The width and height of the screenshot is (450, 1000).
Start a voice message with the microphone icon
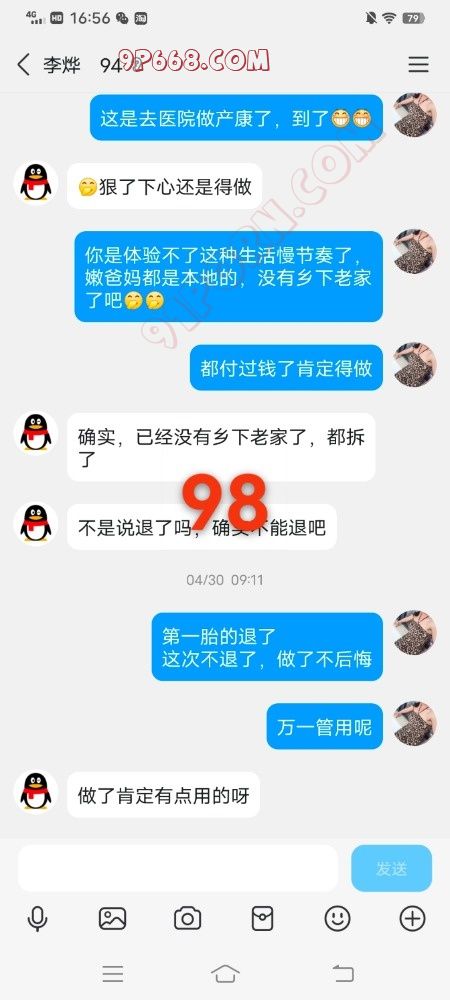tap(38, 918)
